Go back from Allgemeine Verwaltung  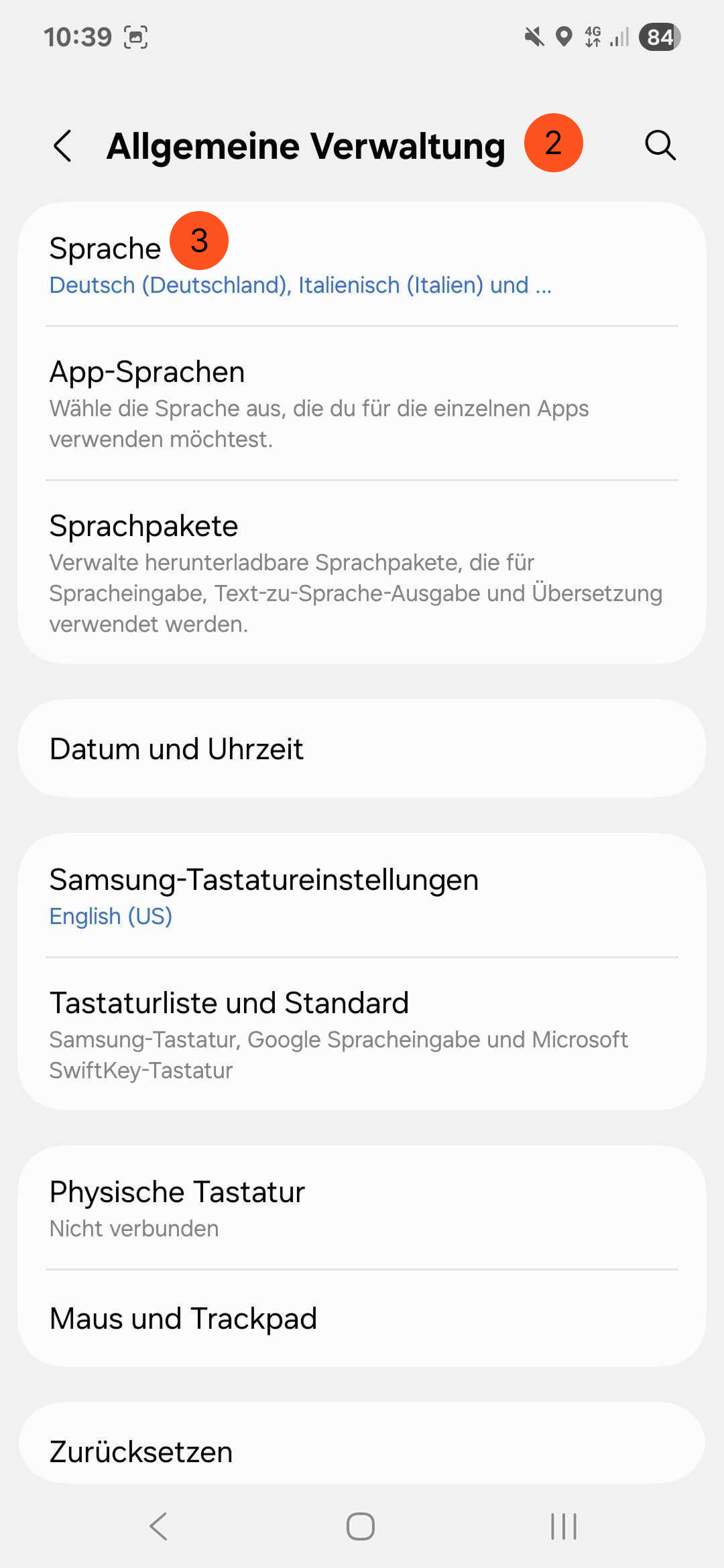(x=62, y=146)
